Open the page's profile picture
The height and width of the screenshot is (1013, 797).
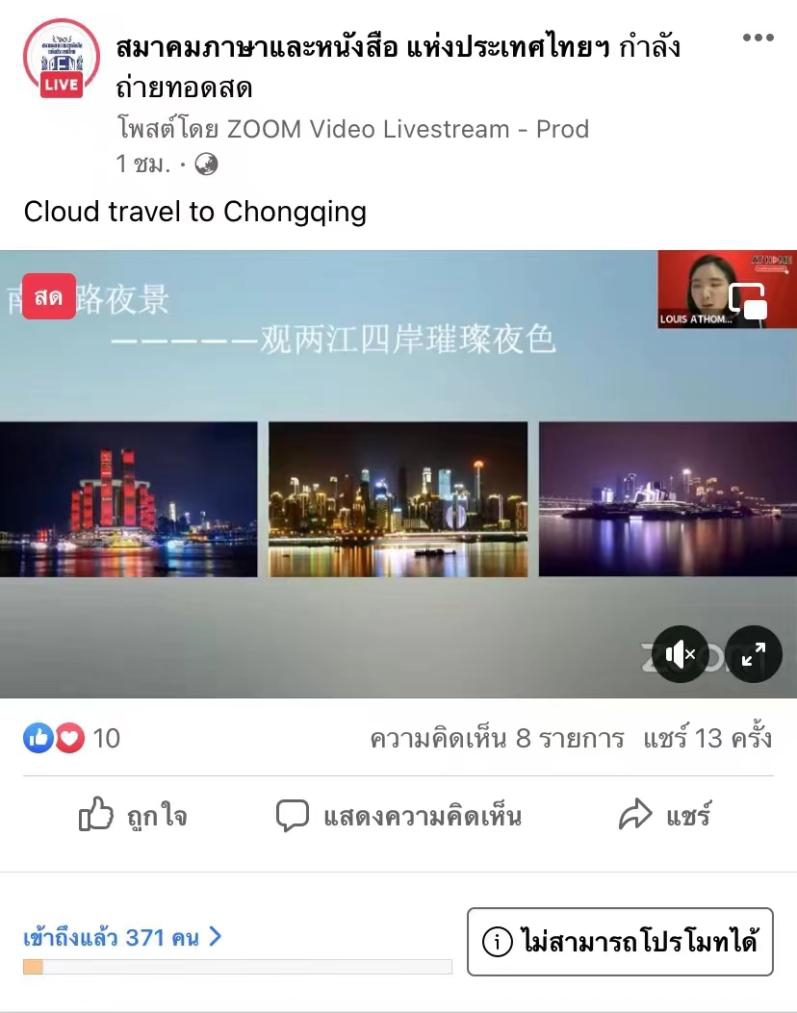point(62,60)
